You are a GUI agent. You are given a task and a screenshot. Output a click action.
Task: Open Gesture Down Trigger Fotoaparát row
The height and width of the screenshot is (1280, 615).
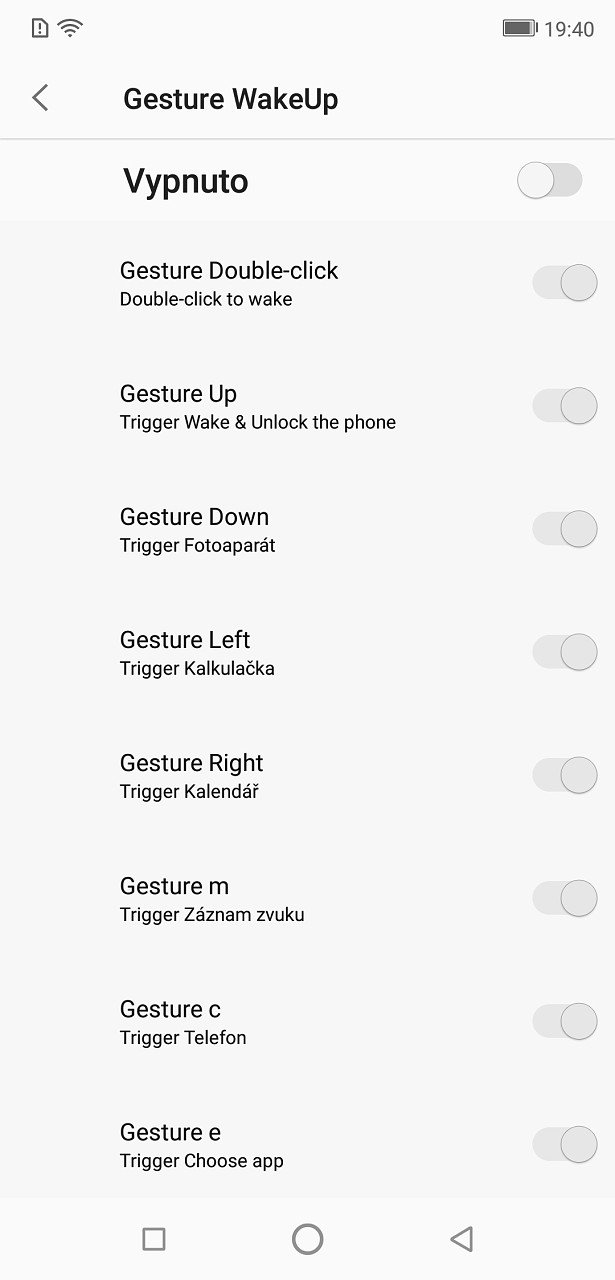(x=307, y=529)
